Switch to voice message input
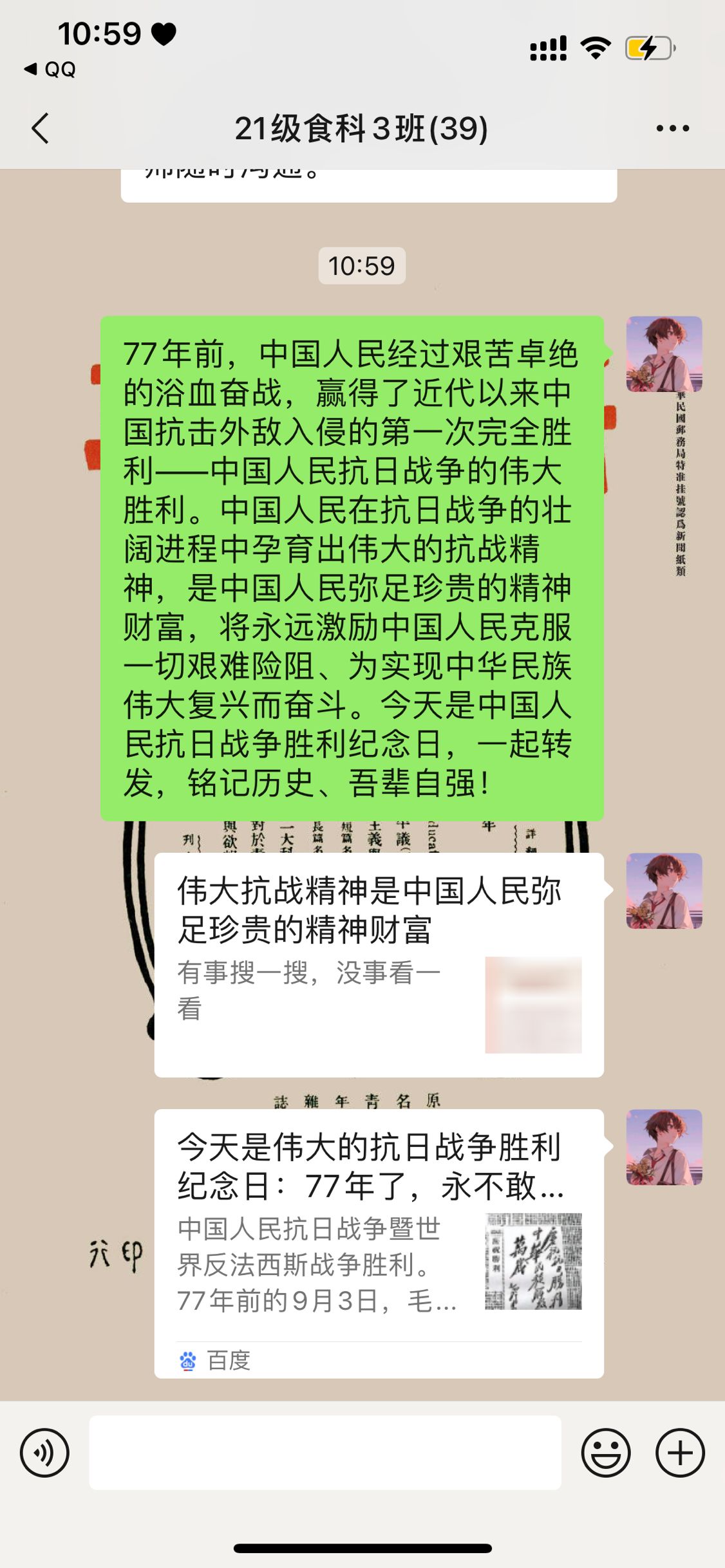725x1568 pixels. coord(44,1453)
